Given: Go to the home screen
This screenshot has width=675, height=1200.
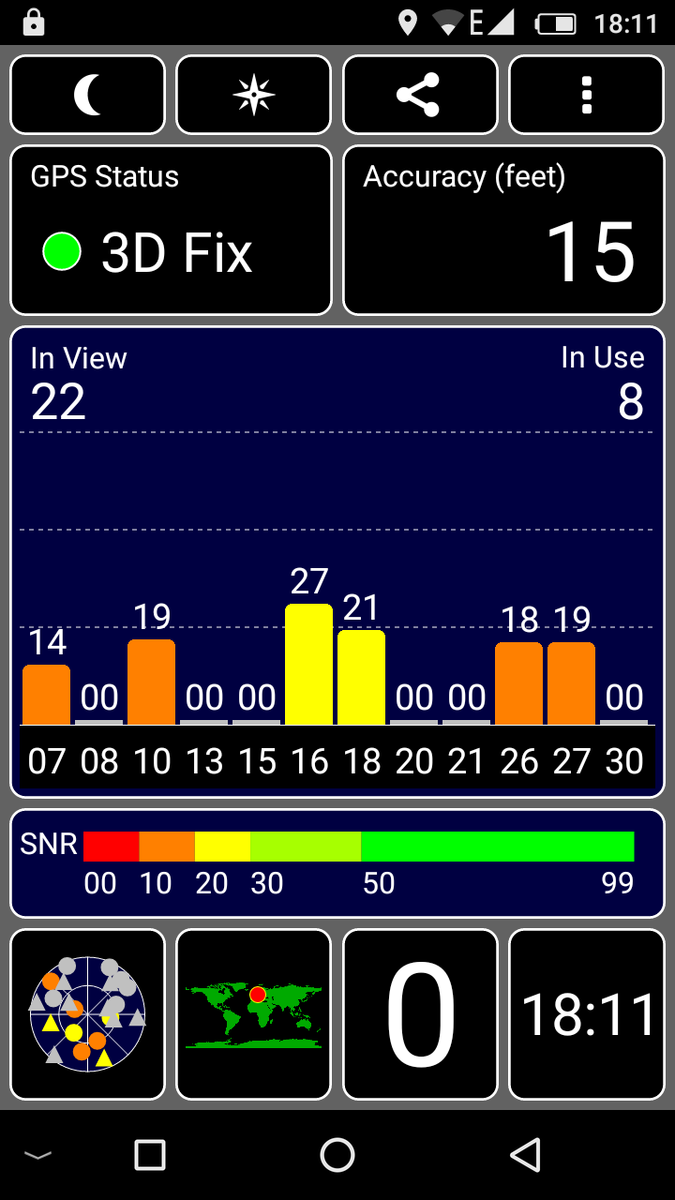Looking at the screenshot, I should click(x=337, y=1155).
